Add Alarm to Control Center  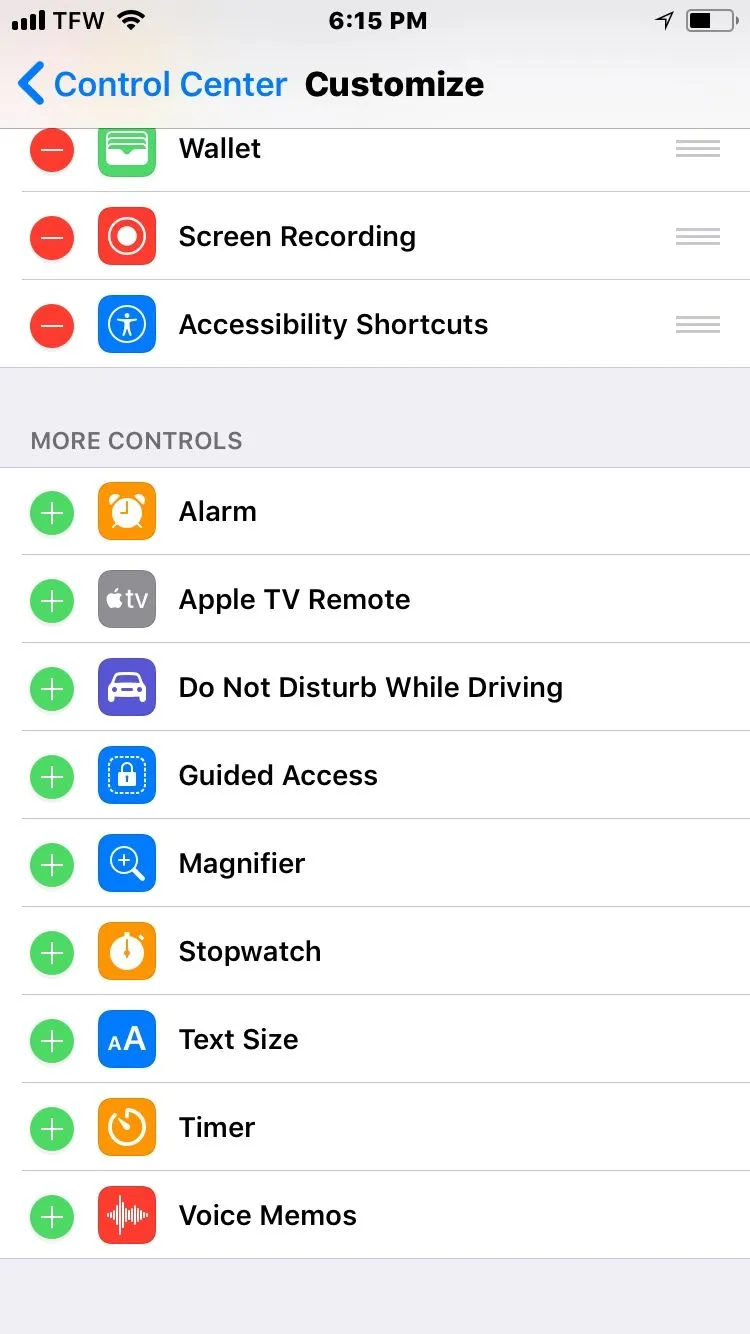(52, 513)
